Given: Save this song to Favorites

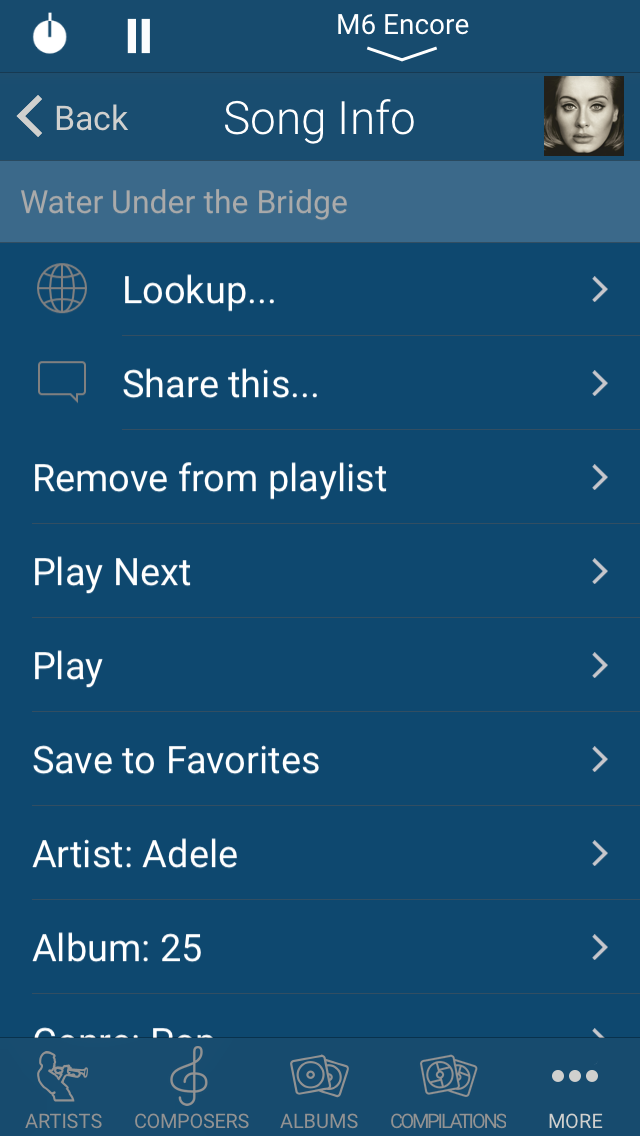Looking at the screenshot, I should (320, 760).
